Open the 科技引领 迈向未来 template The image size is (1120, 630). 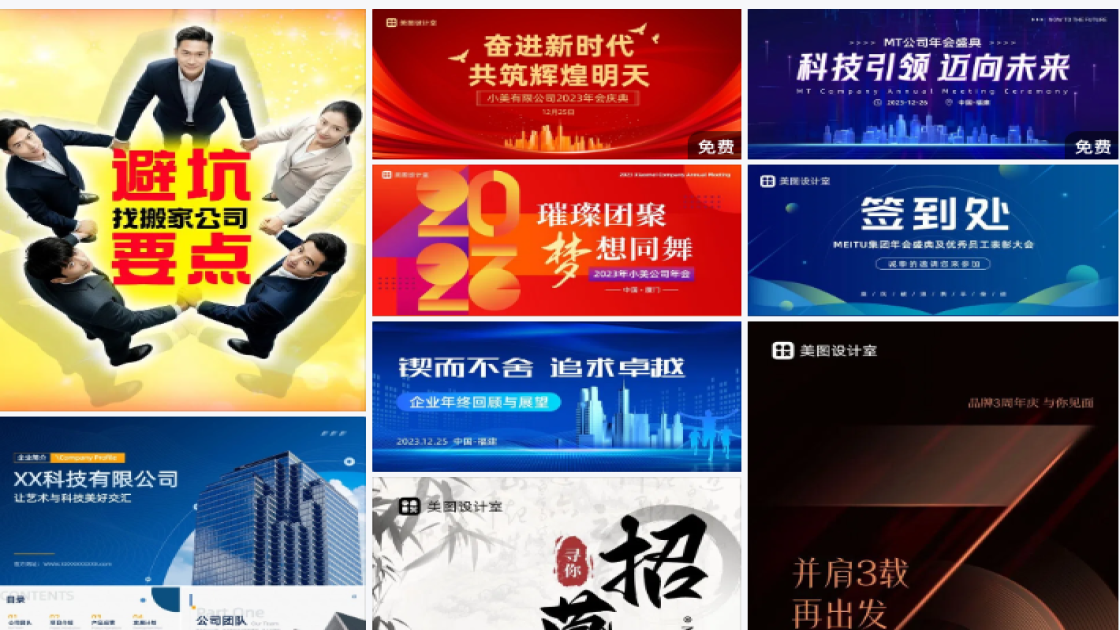pos(932,84)
